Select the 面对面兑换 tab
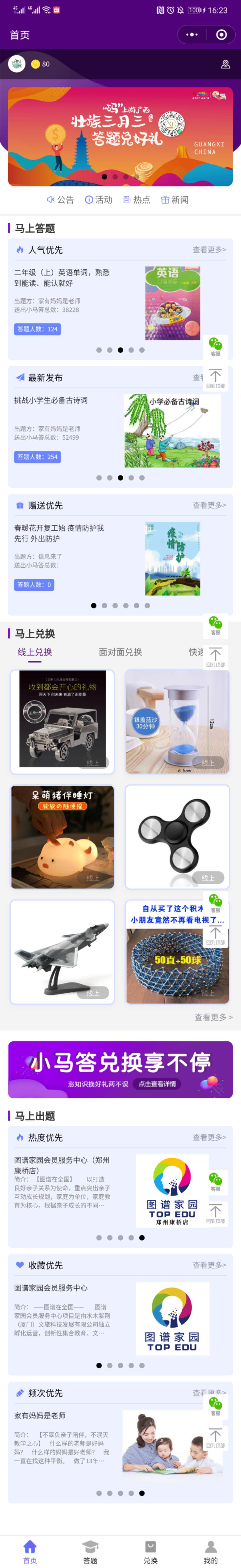 (x=120, y=652)
